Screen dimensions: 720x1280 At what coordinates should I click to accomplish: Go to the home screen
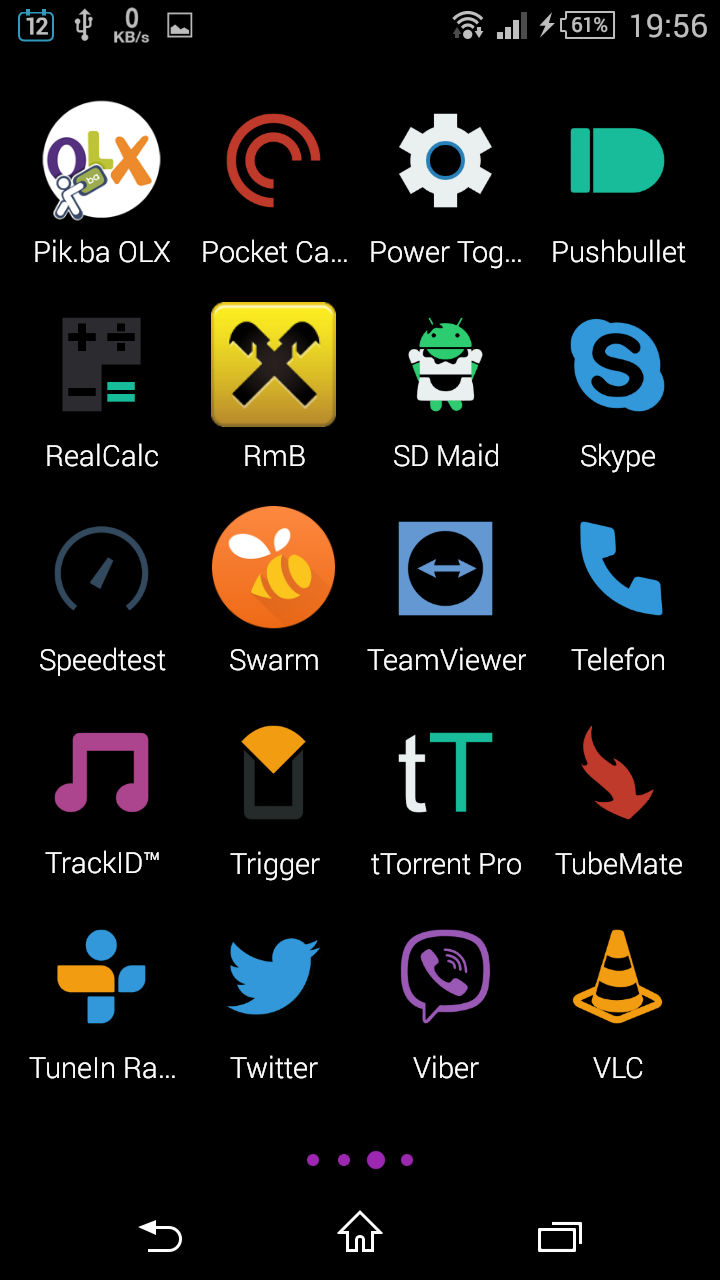[360, 1232]
